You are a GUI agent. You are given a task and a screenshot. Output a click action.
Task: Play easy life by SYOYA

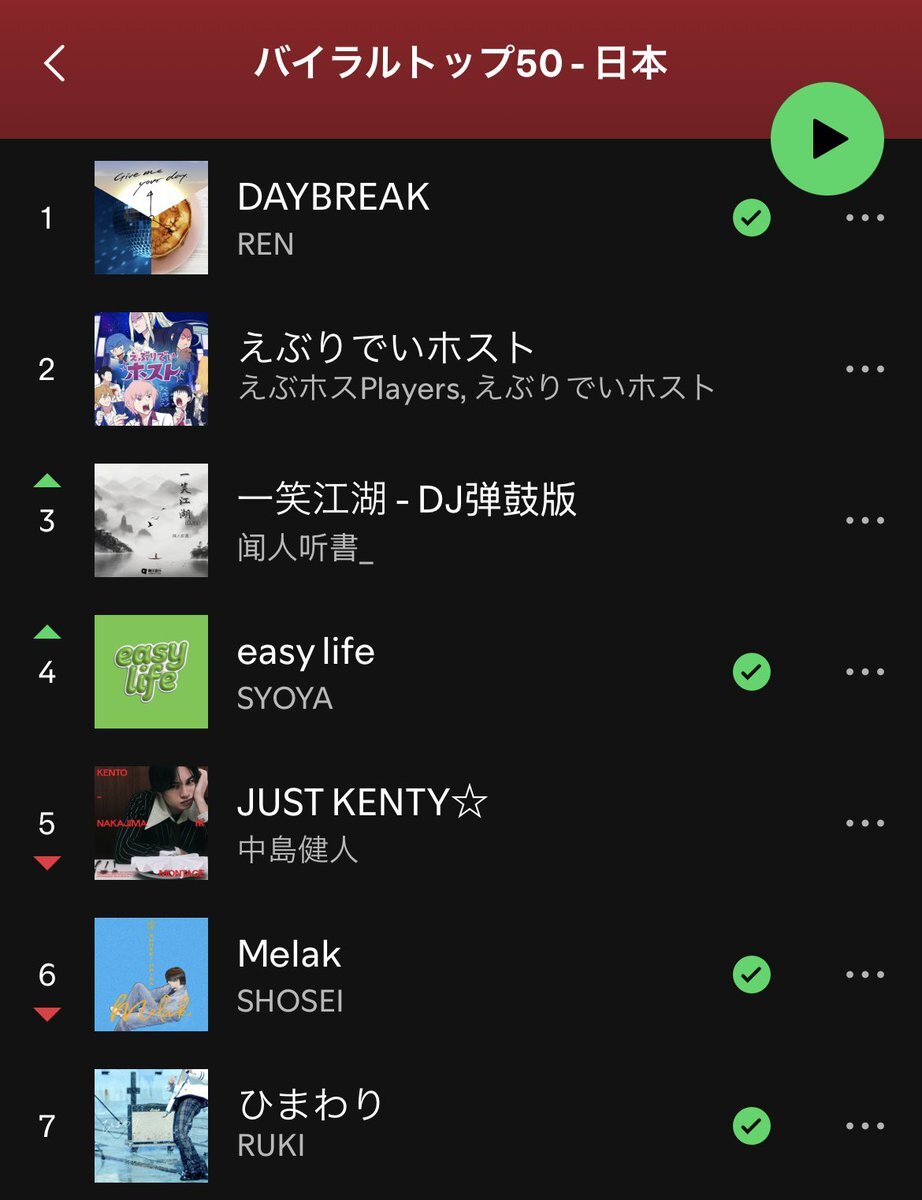coord(306,671)
